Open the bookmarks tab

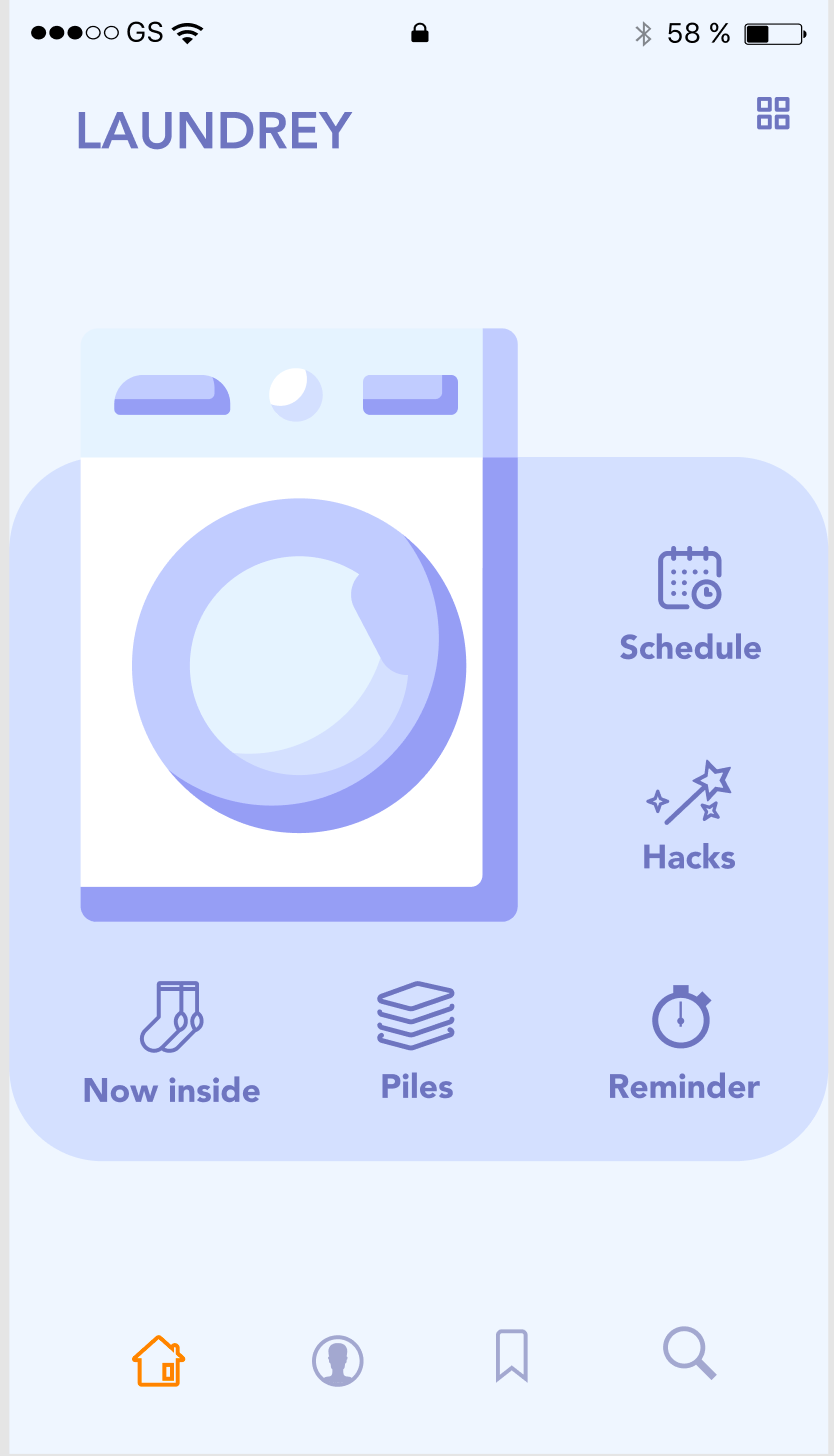pyautogui.click(x=512, y=1356)
